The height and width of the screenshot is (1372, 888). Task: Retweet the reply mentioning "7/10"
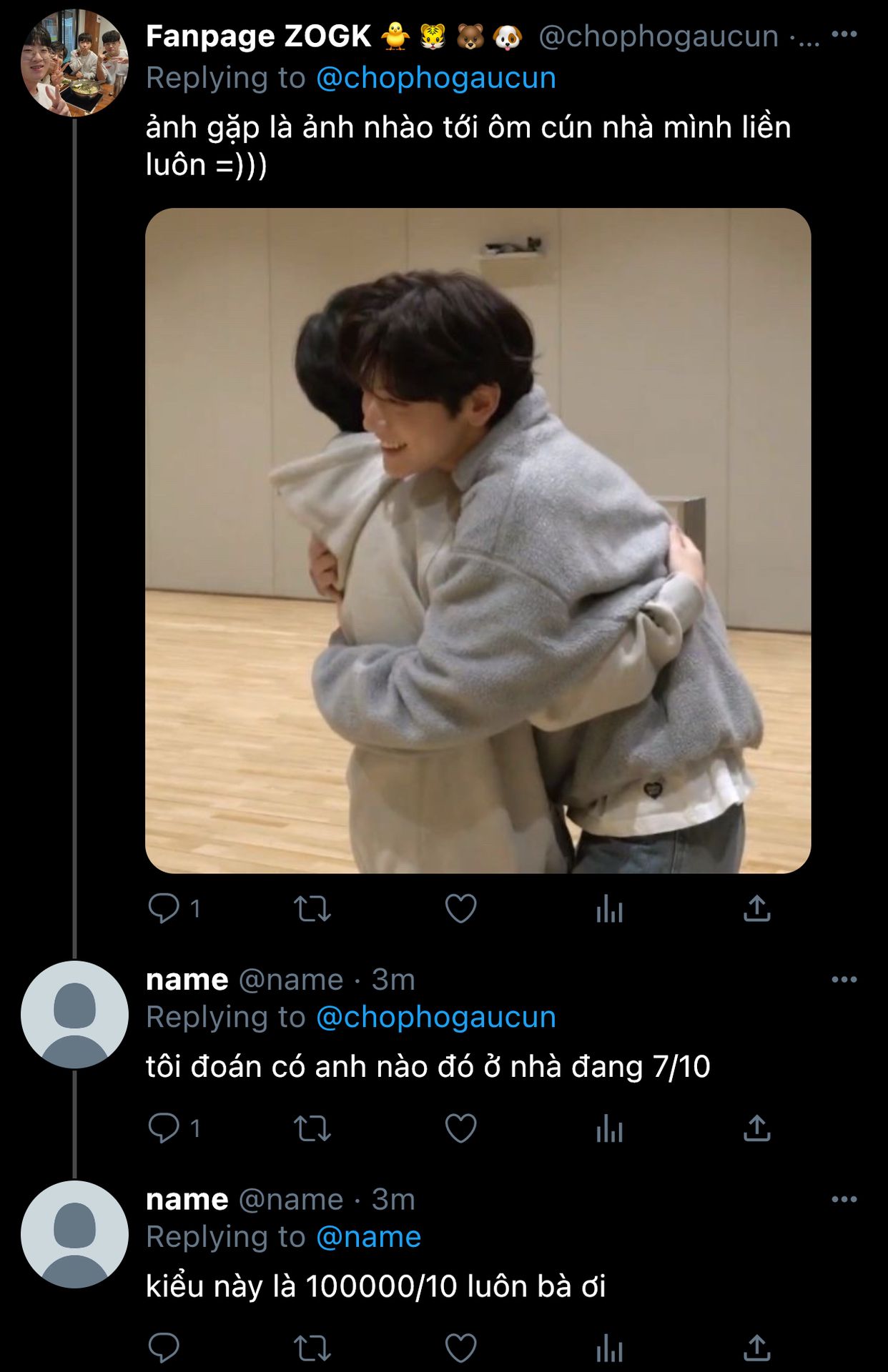click(x=312, y=1128)
